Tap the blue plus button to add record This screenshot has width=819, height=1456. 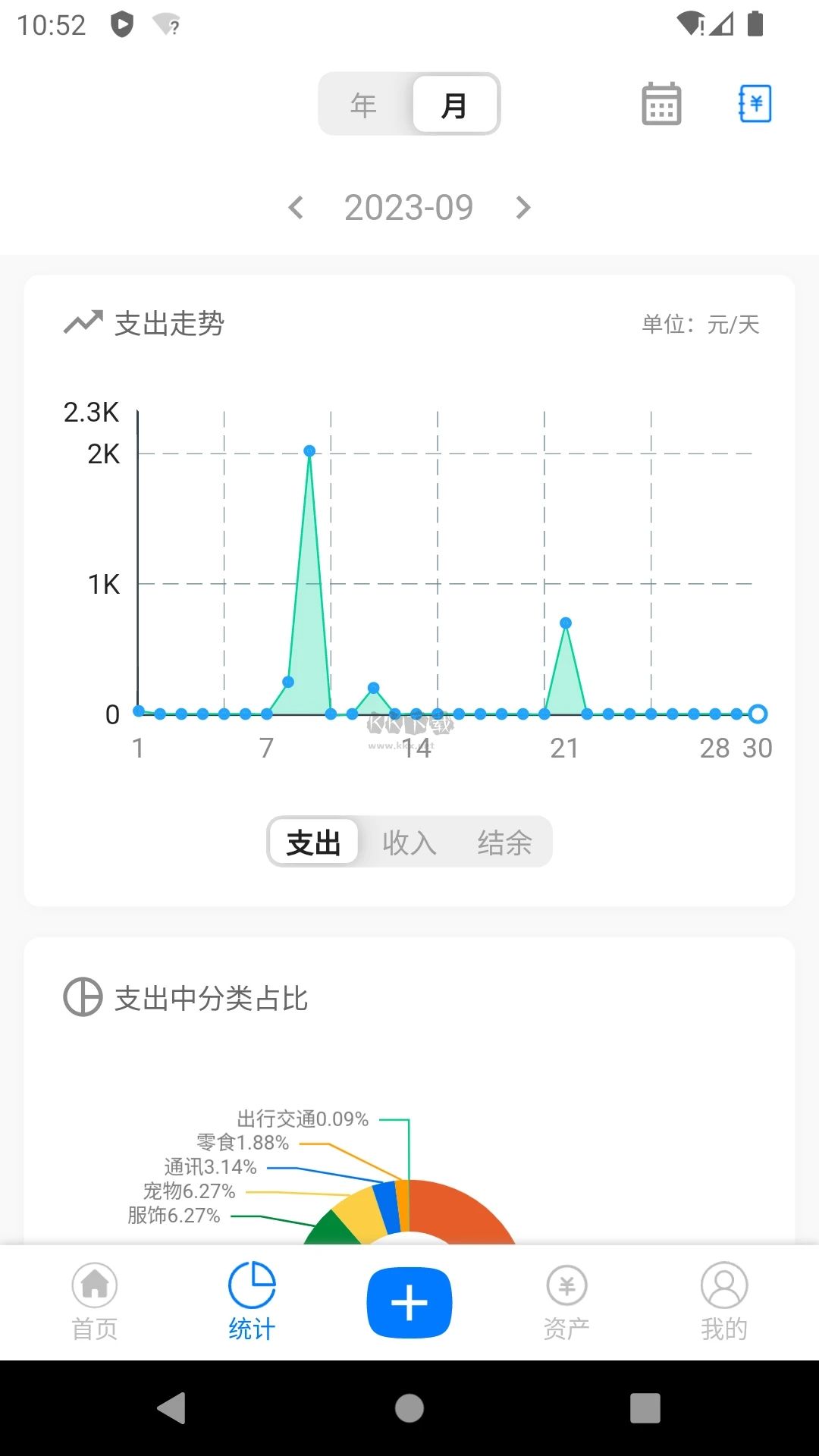[x=409, y=1301]
